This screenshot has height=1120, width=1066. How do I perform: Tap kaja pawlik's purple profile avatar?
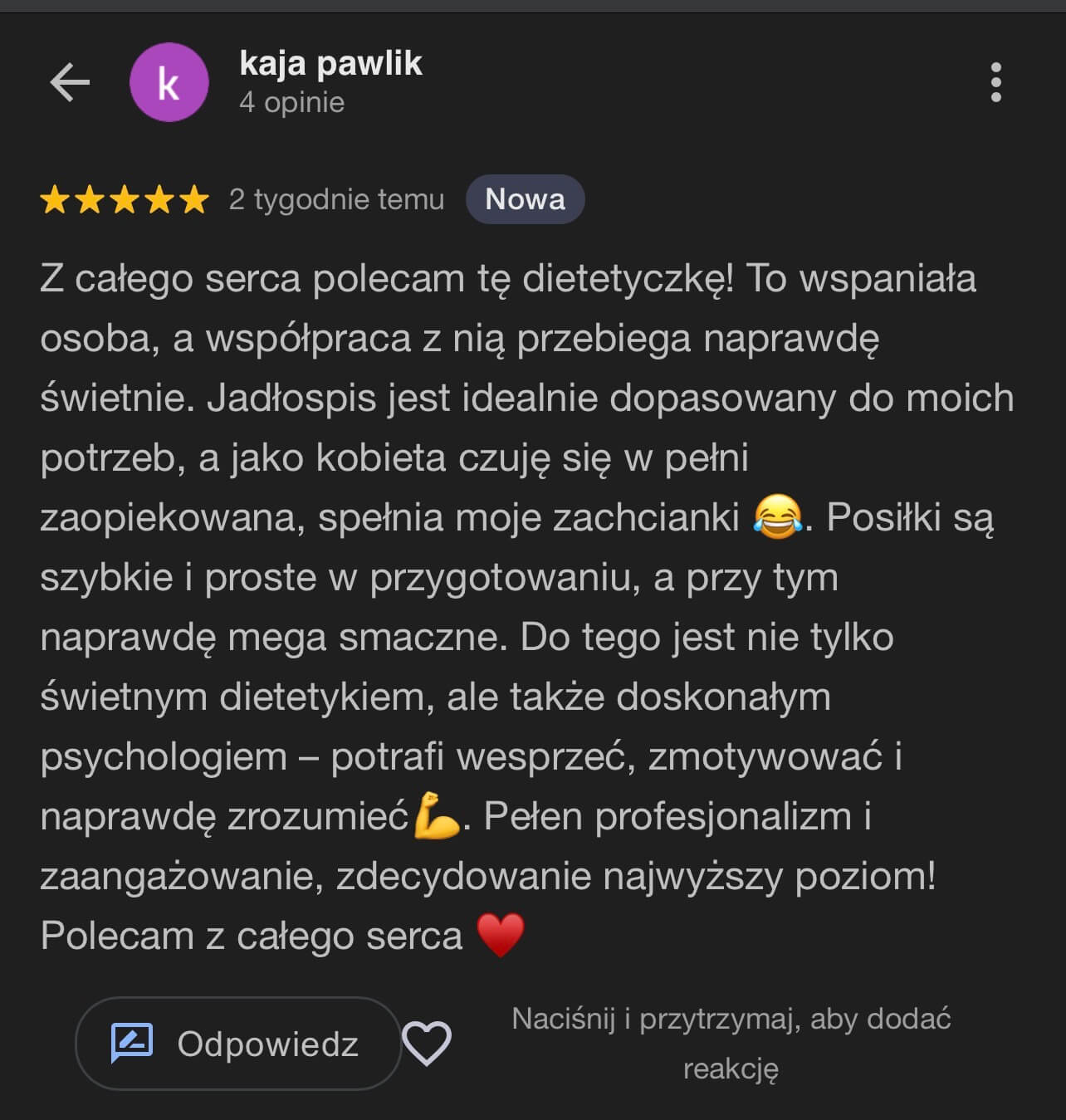click(x=168, y=81)
